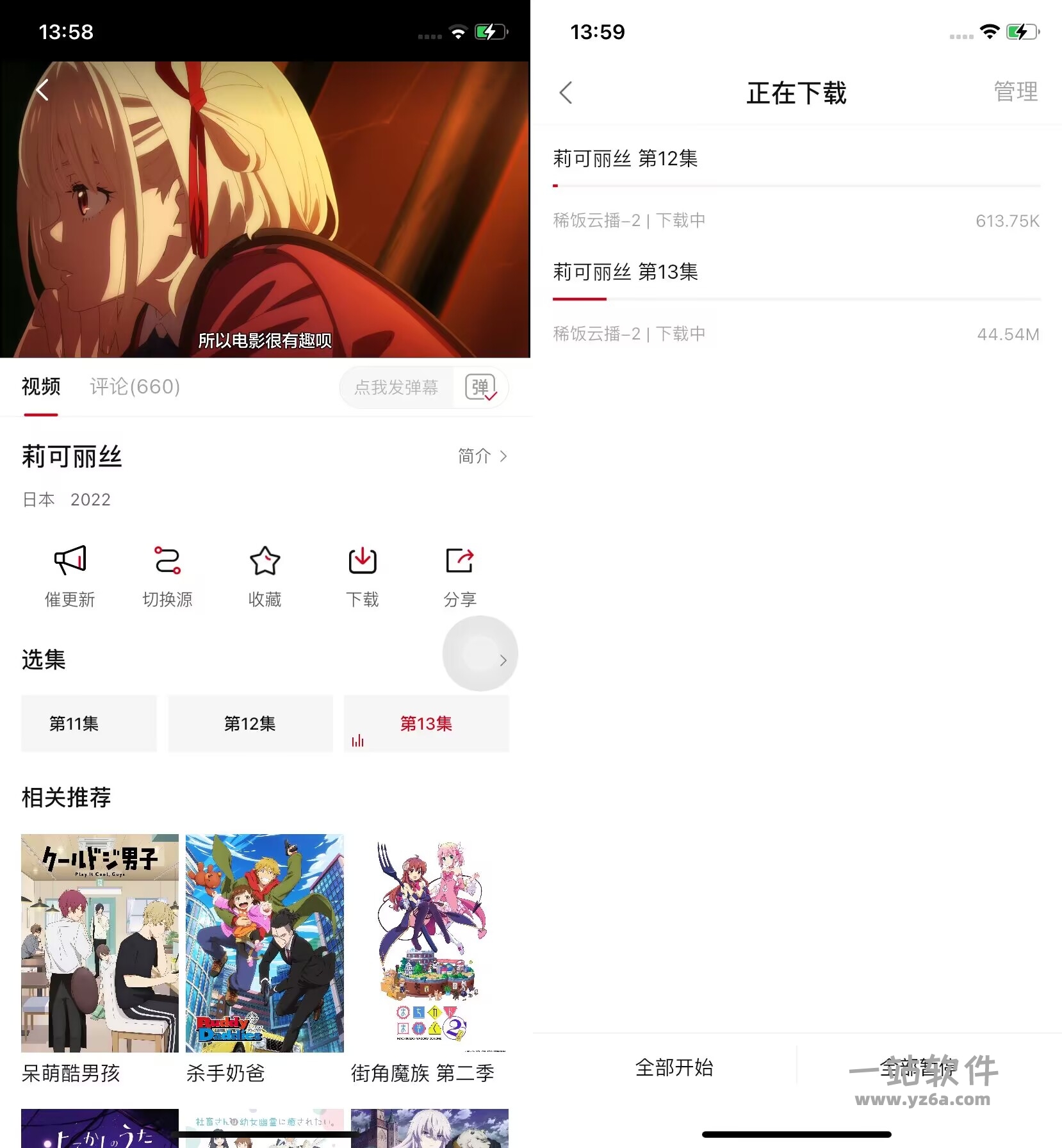Viewport: 1062px width, 1148px height.
Task: Go back from the video player
Action: (x=42, y=90)
